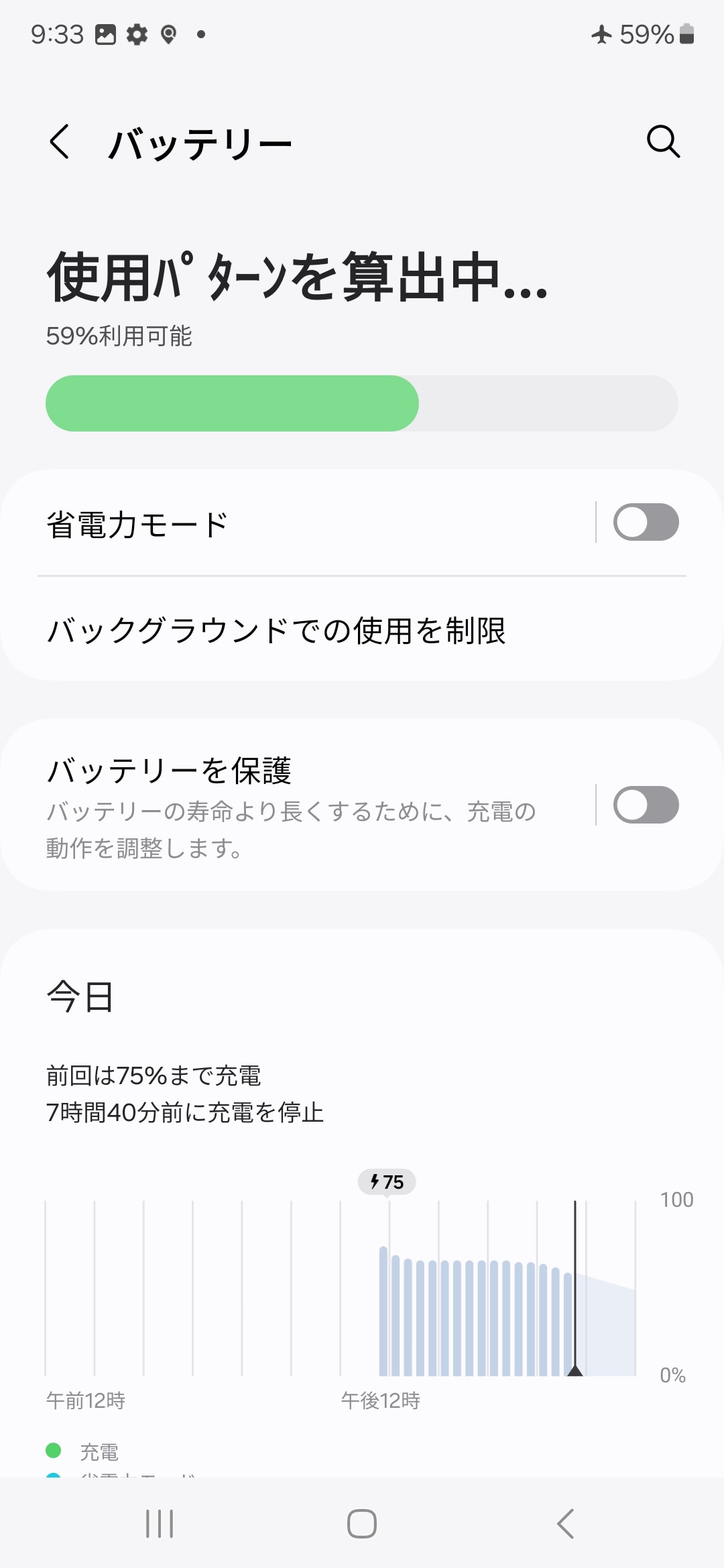
Task: Open 省電力モード settings row
Action: pyautogui.click(x=302, y=523)
